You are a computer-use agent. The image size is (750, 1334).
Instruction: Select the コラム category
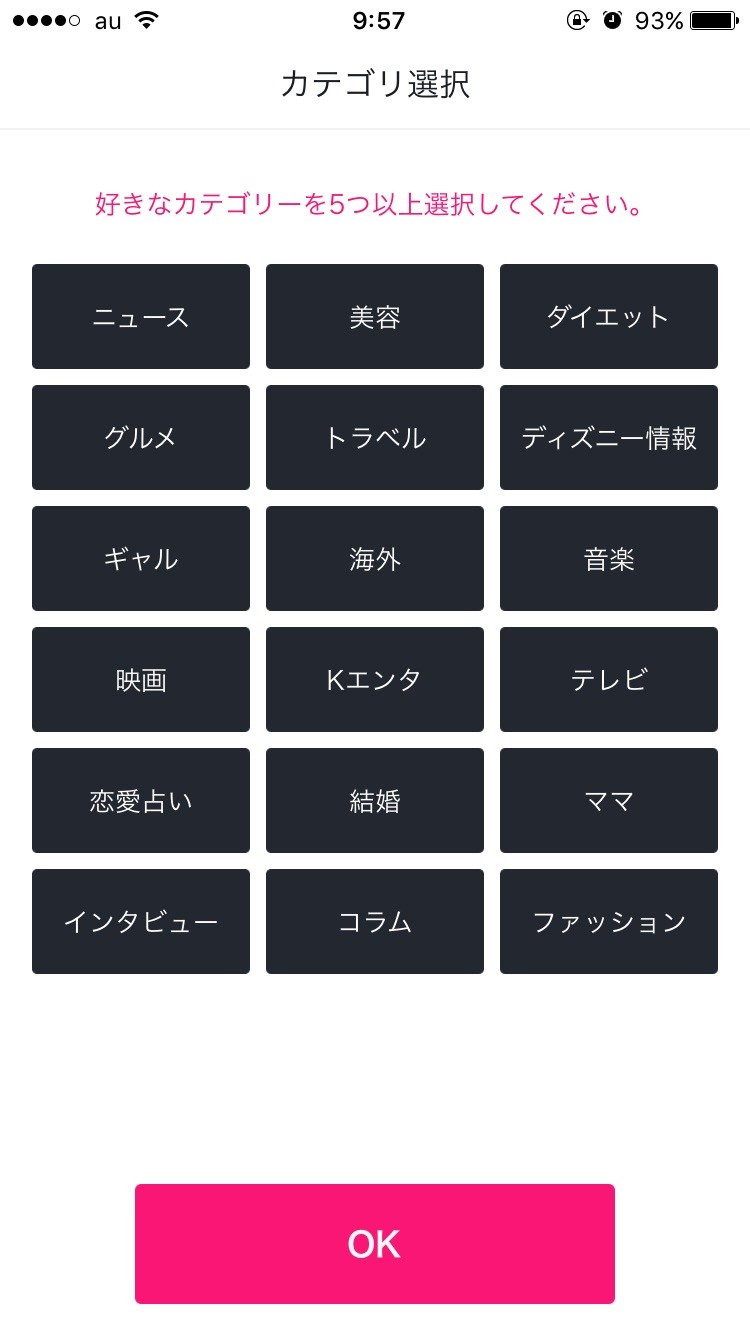pos(375,922)
